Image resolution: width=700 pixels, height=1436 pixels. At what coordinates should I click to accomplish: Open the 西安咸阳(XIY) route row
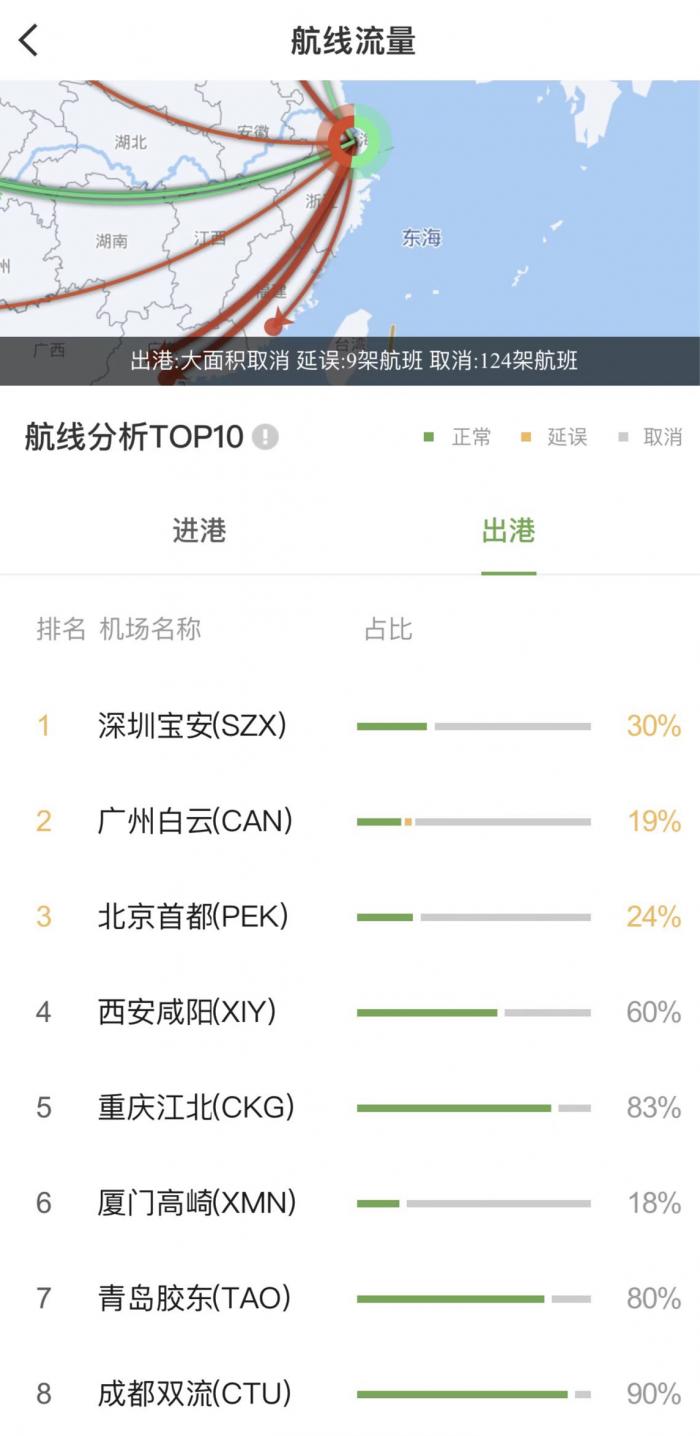tap(350, 1012)
